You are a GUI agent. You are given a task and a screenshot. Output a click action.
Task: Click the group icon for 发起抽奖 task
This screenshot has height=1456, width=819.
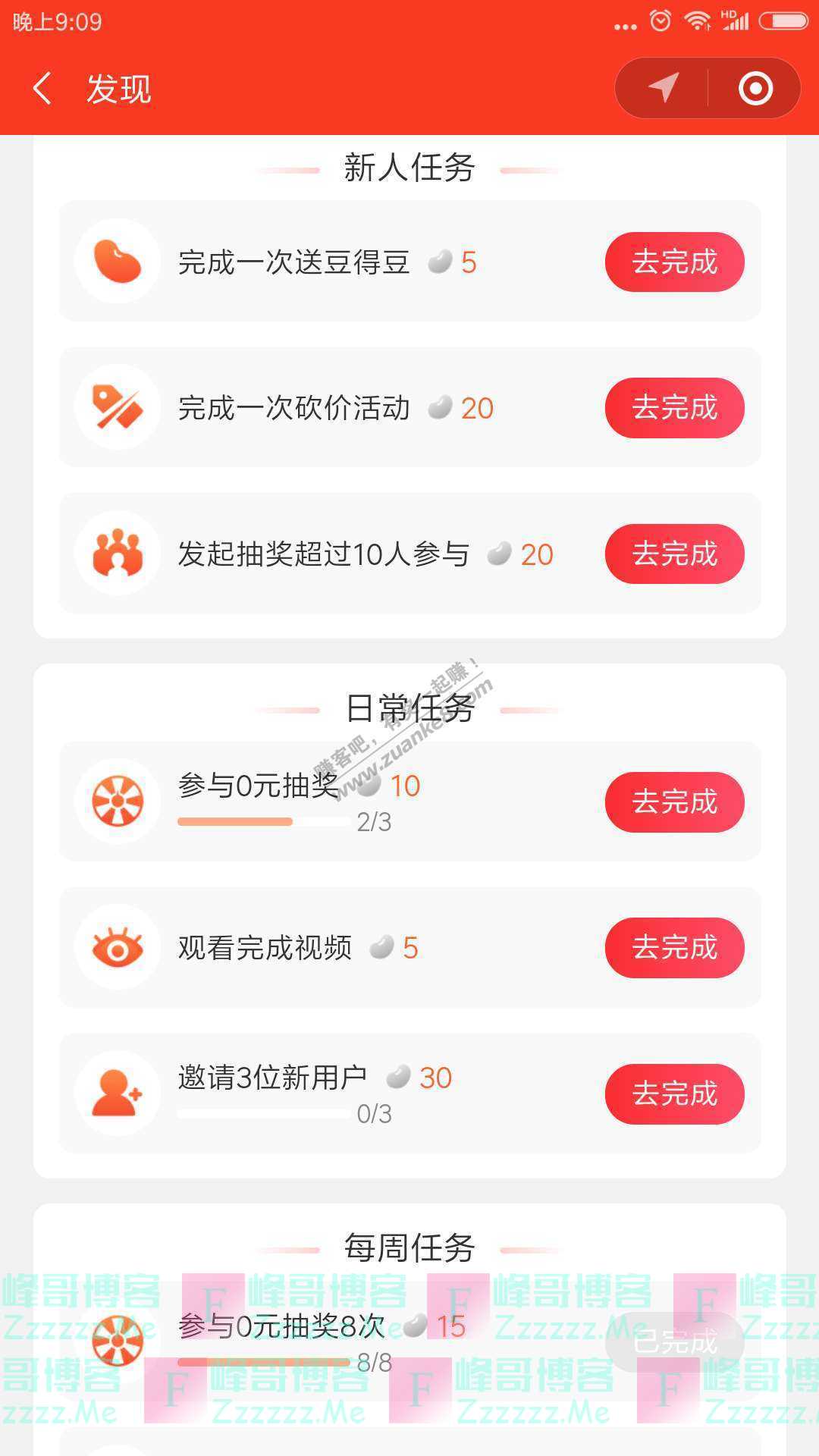click(x=118, y=554)
